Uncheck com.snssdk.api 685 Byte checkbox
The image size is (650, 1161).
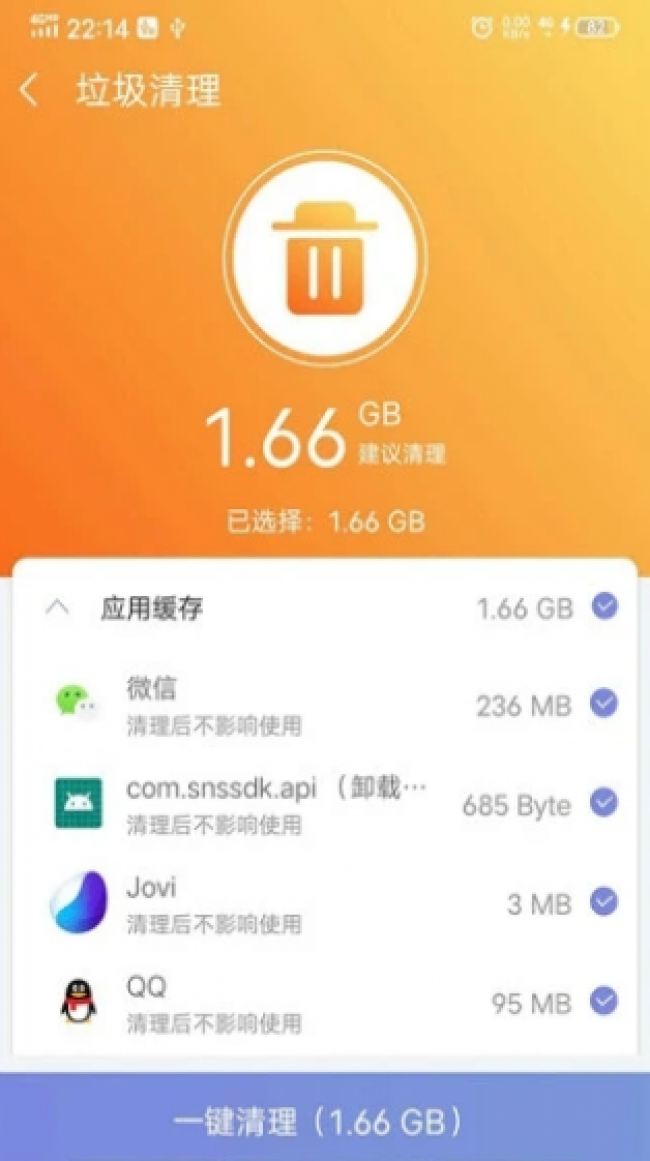click(603, 803)
